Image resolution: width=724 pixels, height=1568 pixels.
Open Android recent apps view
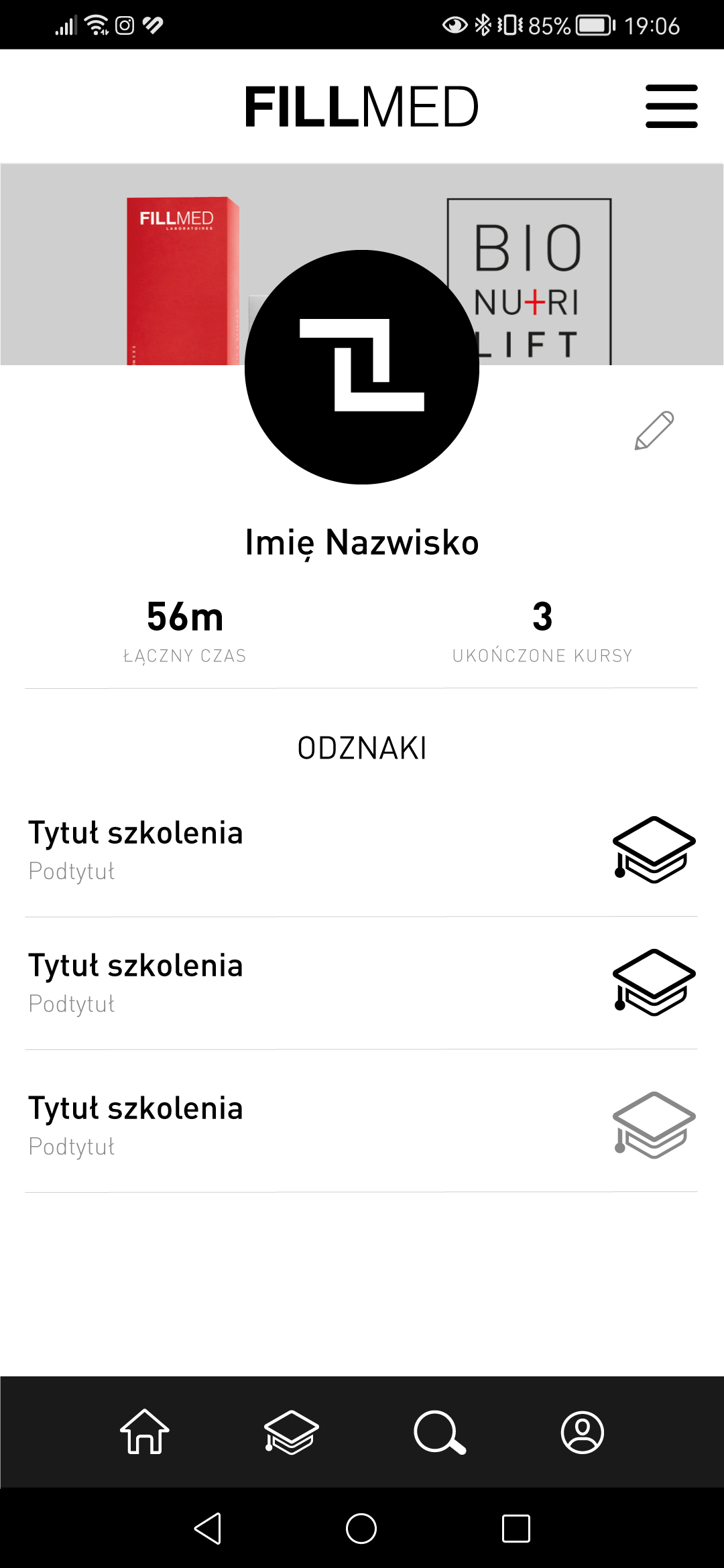pyautogui.click(x=516, y=1528)
